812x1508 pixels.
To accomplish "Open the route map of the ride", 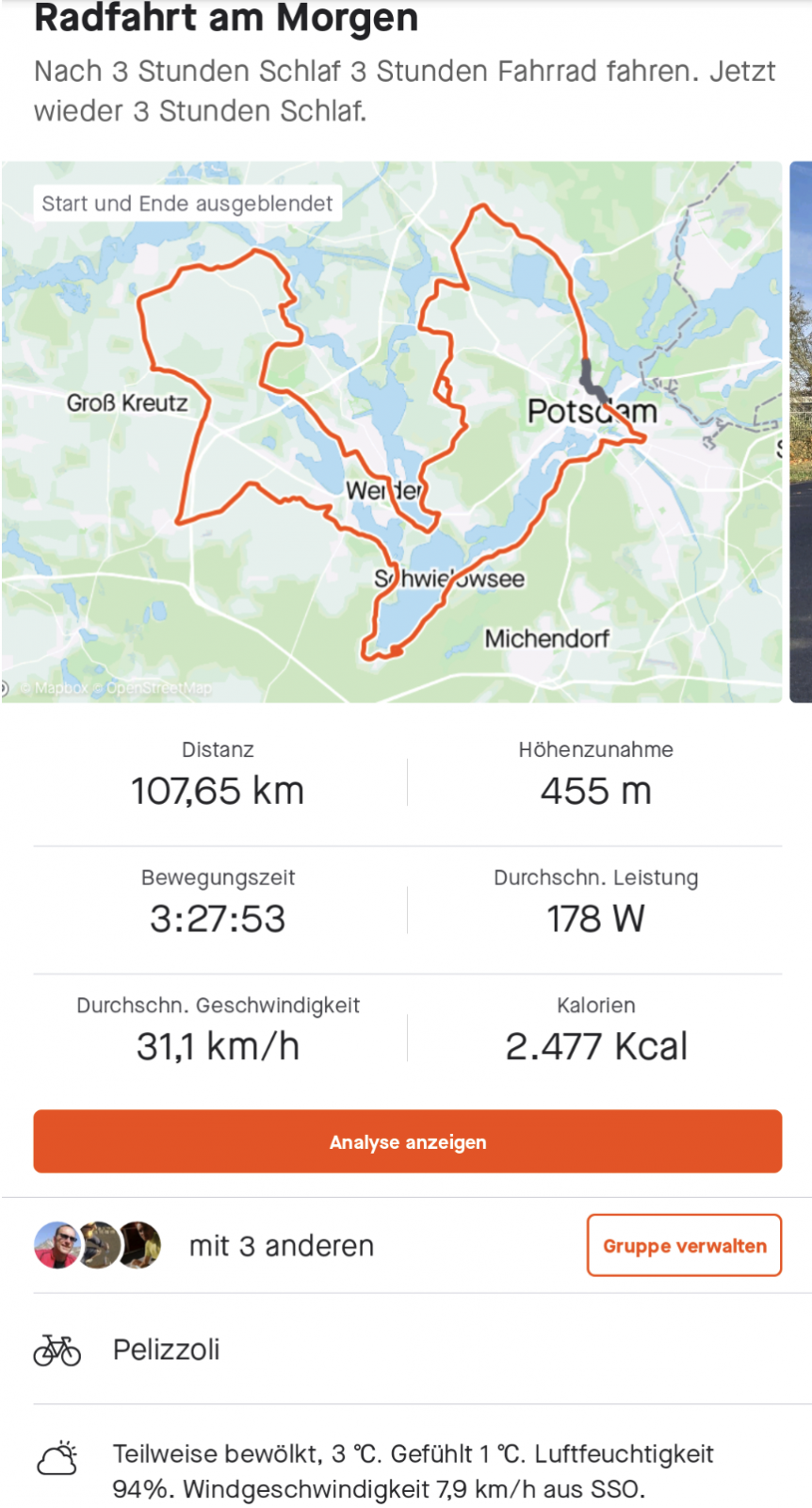I will 391,432.
